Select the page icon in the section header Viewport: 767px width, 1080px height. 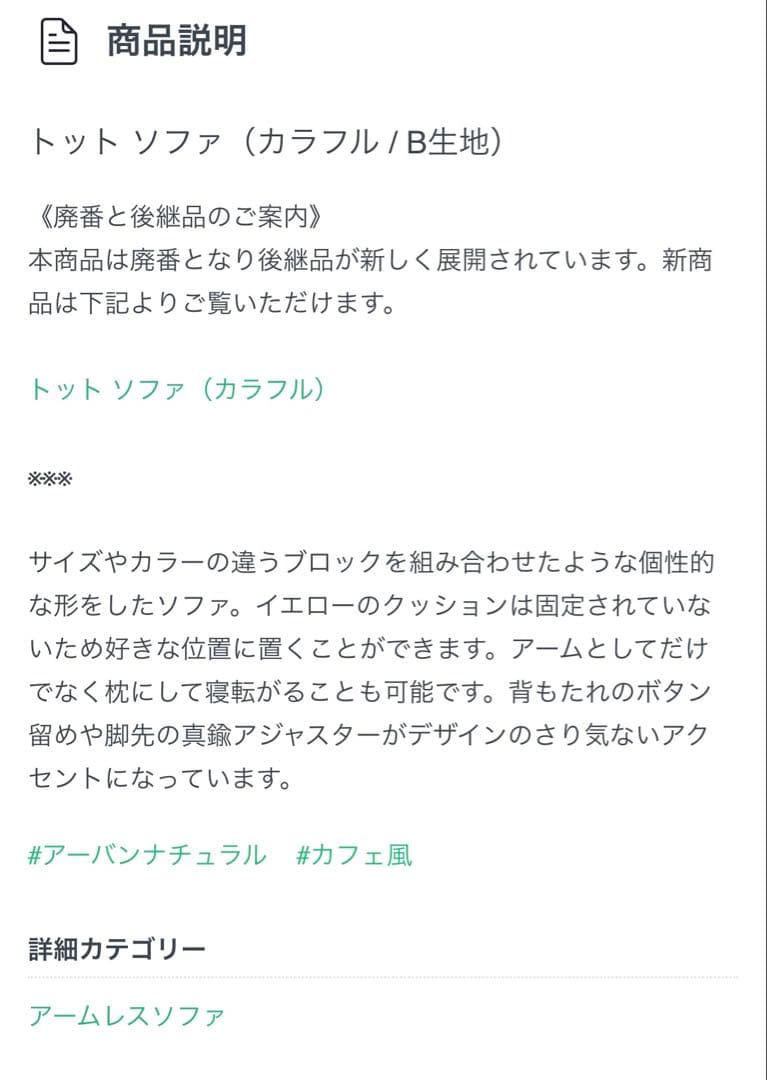coord(57,42)
